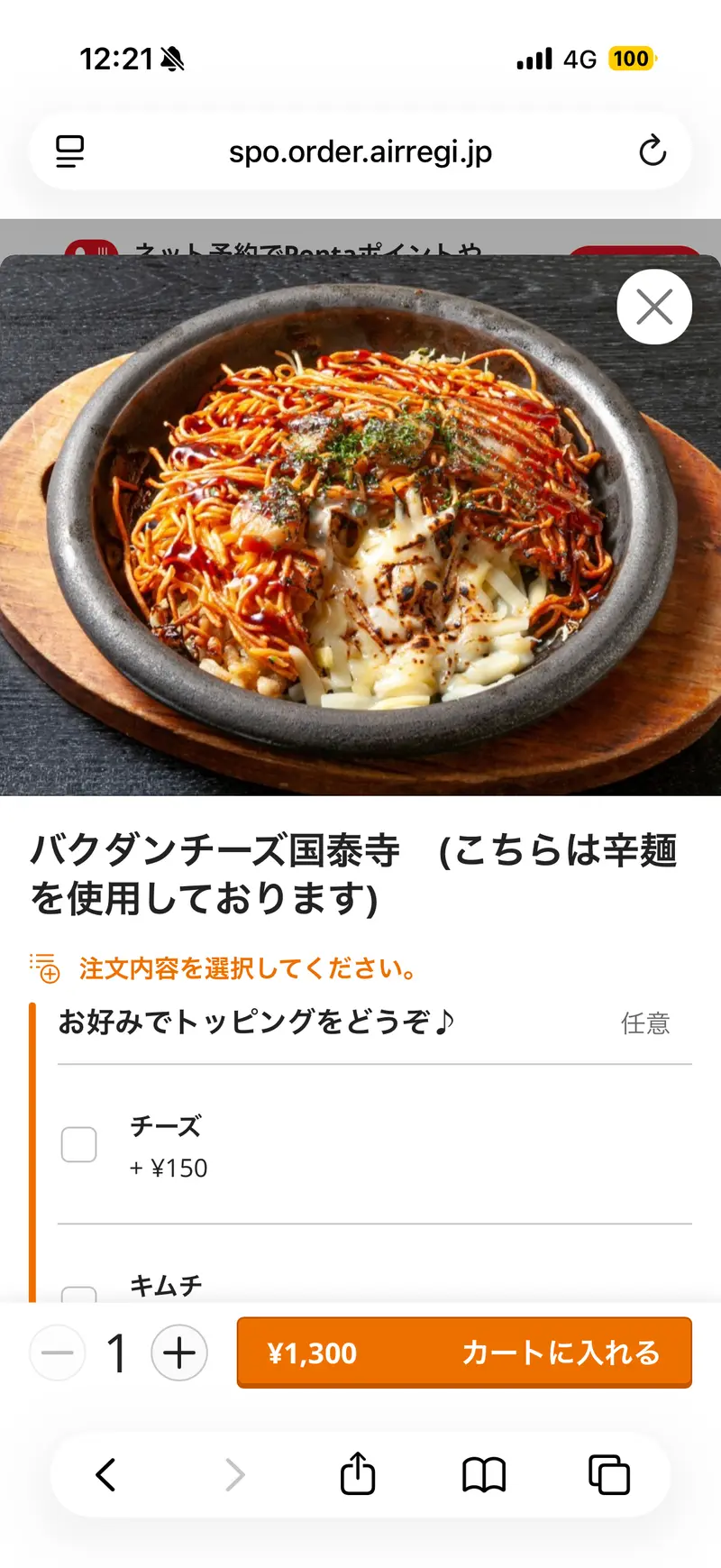Check the チーズ topping option
Screen dimensions: 721x1568
point(78,1143)
